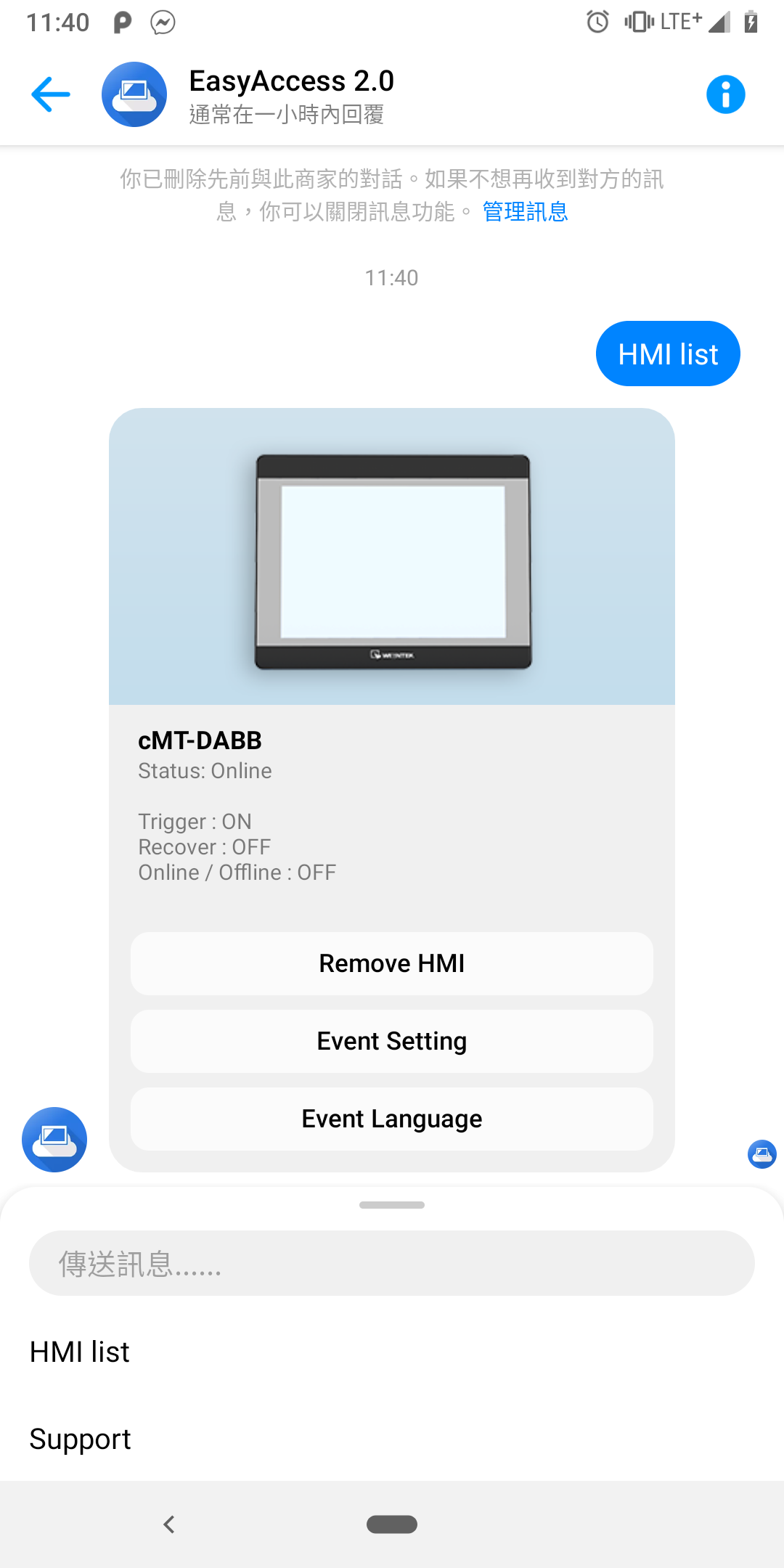
Task: Choose Event Language for cMT-DABB
Action: tap(392, 1119)
